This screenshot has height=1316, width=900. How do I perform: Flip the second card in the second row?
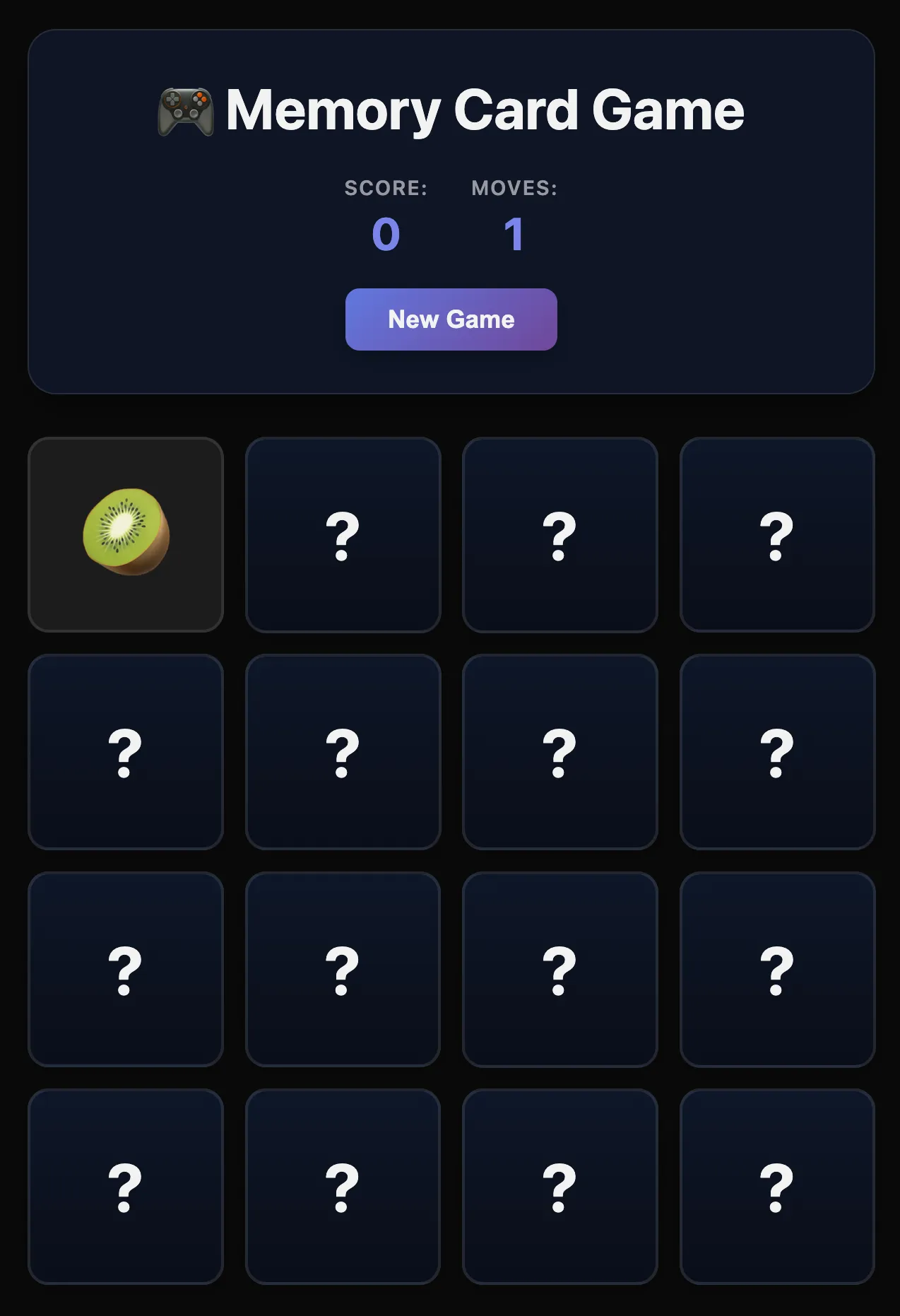pos(343,751)
